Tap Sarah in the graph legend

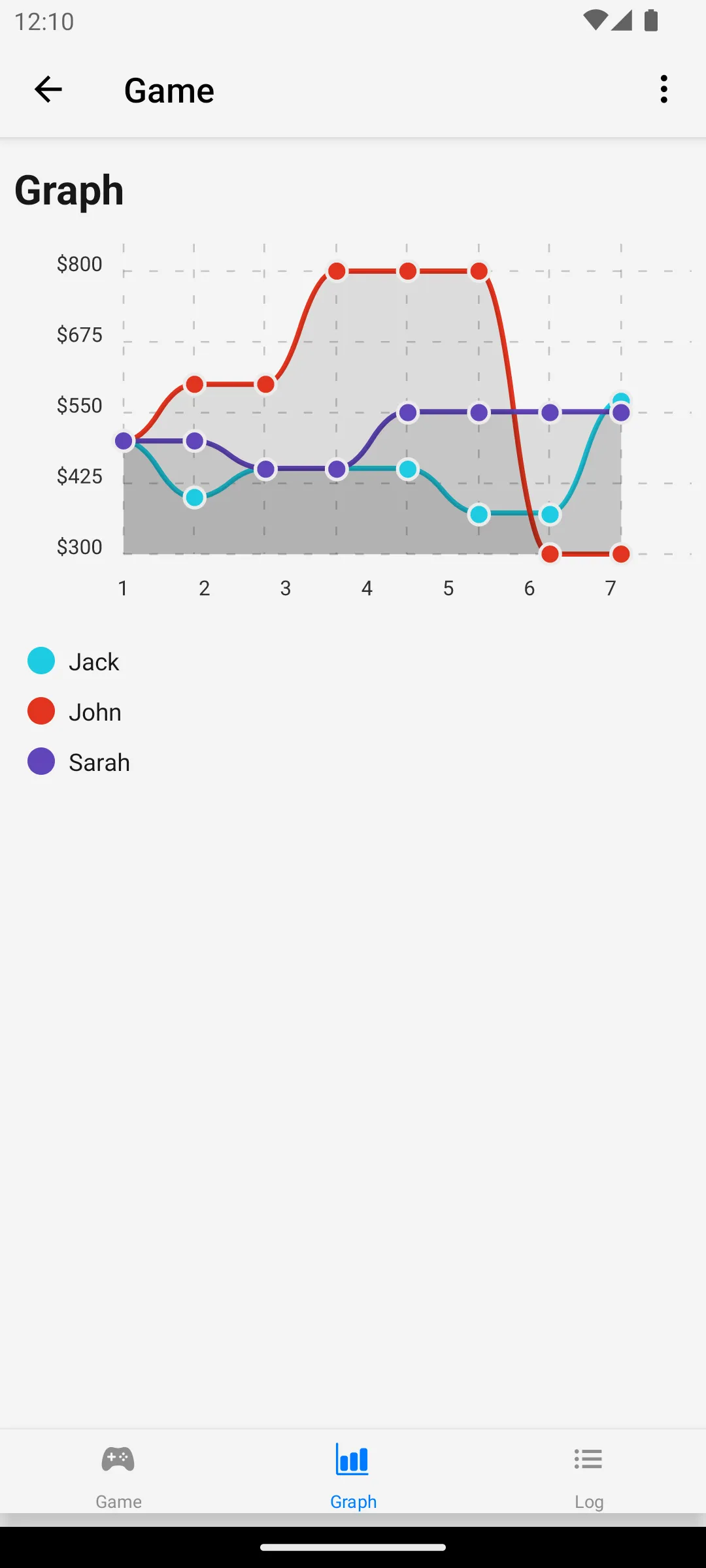click(78, 762)
